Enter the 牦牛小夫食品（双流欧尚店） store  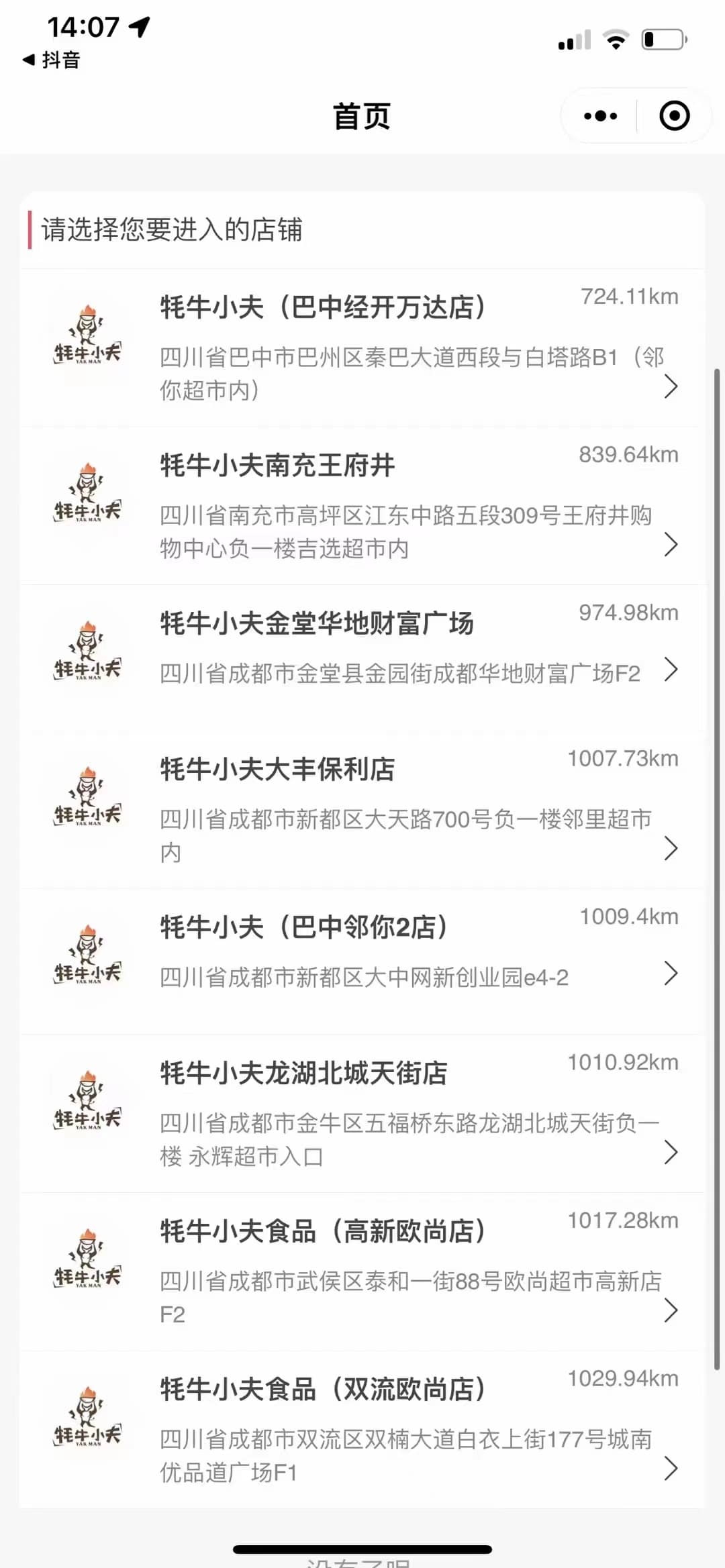[x=362, y=1429]
